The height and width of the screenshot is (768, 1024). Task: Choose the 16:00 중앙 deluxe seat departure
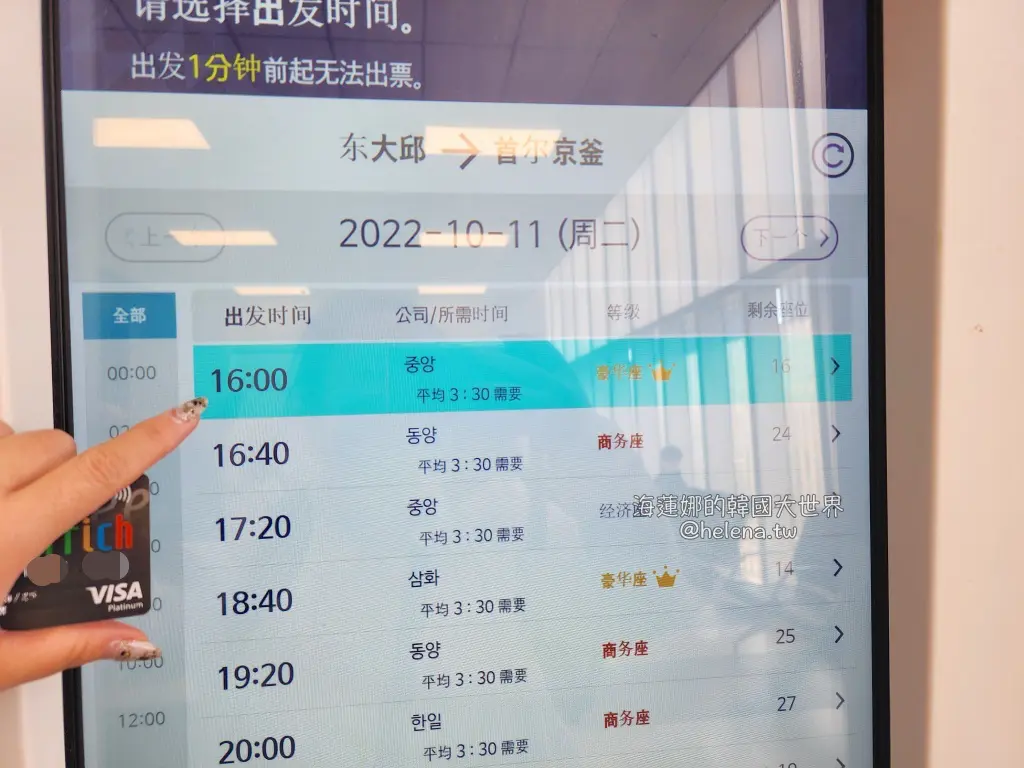pos(520,377)
